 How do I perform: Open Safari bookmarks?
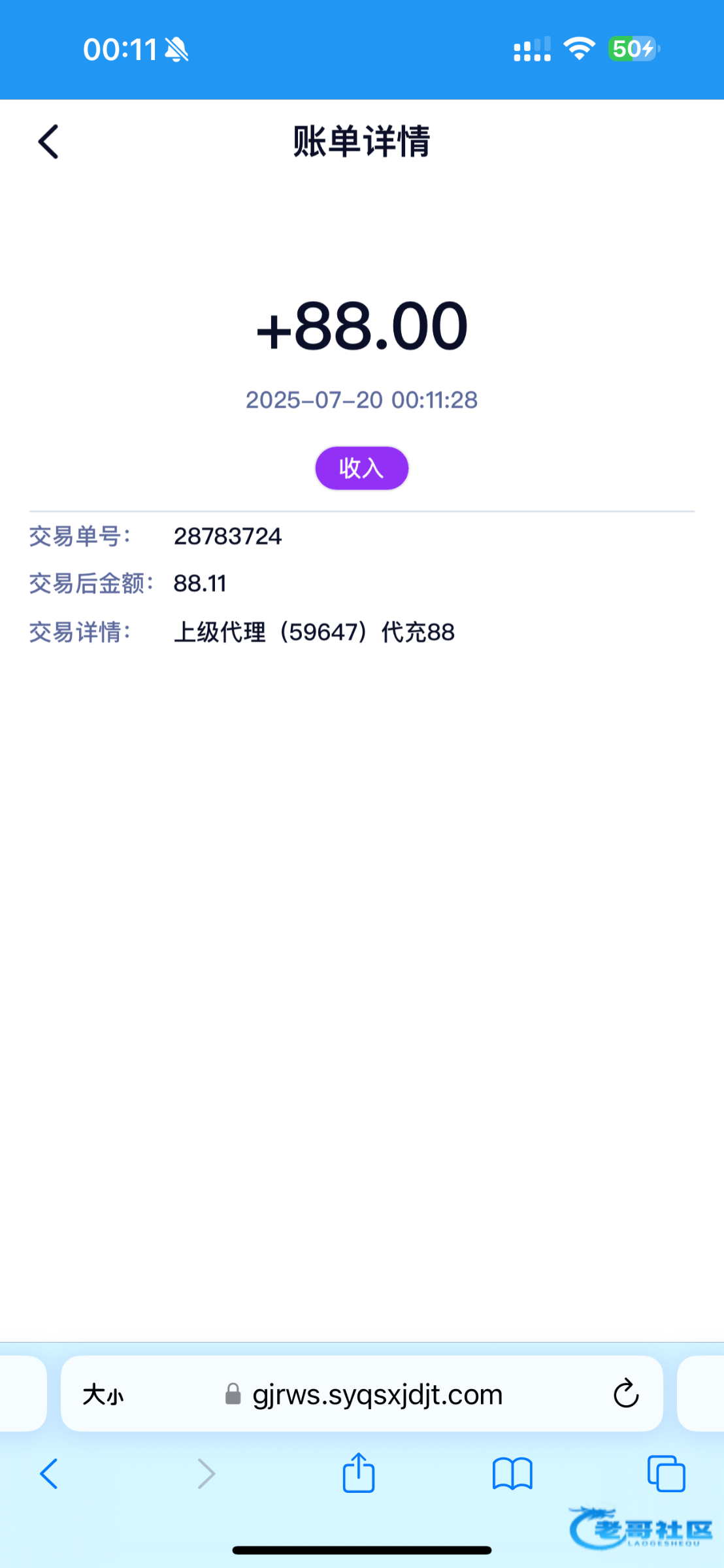(x=513, y=1474)
